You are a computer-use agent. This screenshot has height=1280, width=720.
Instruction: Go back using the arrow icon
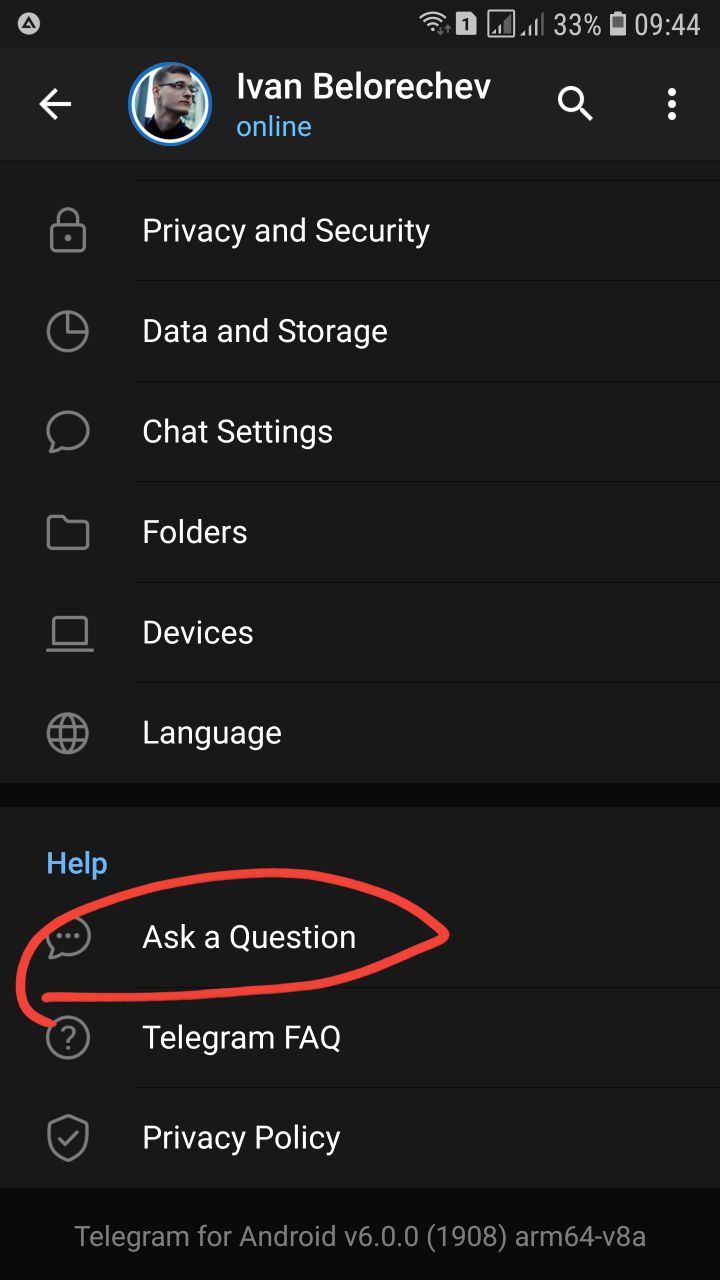(x=55, y=103)
